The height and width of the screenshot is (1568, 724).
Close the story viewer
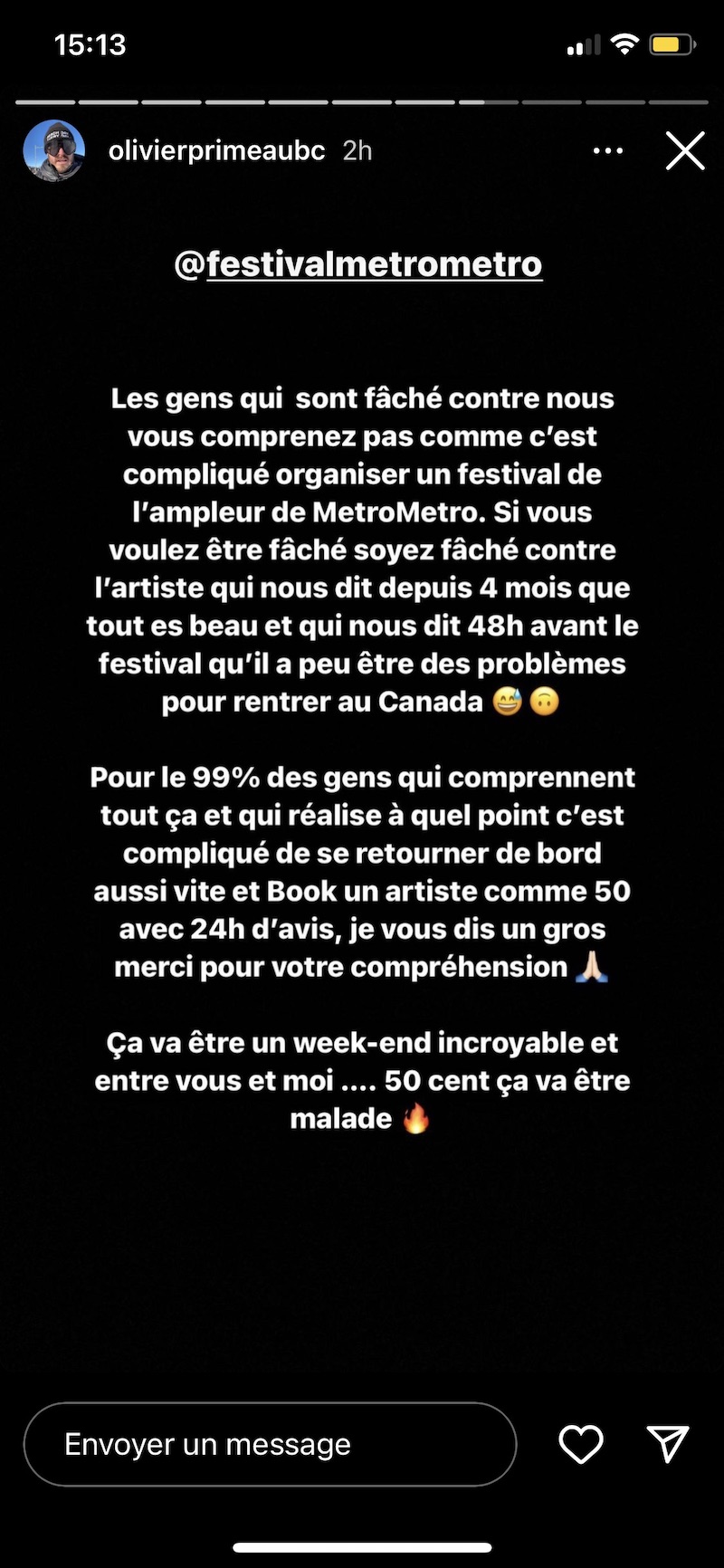(685, 151)
